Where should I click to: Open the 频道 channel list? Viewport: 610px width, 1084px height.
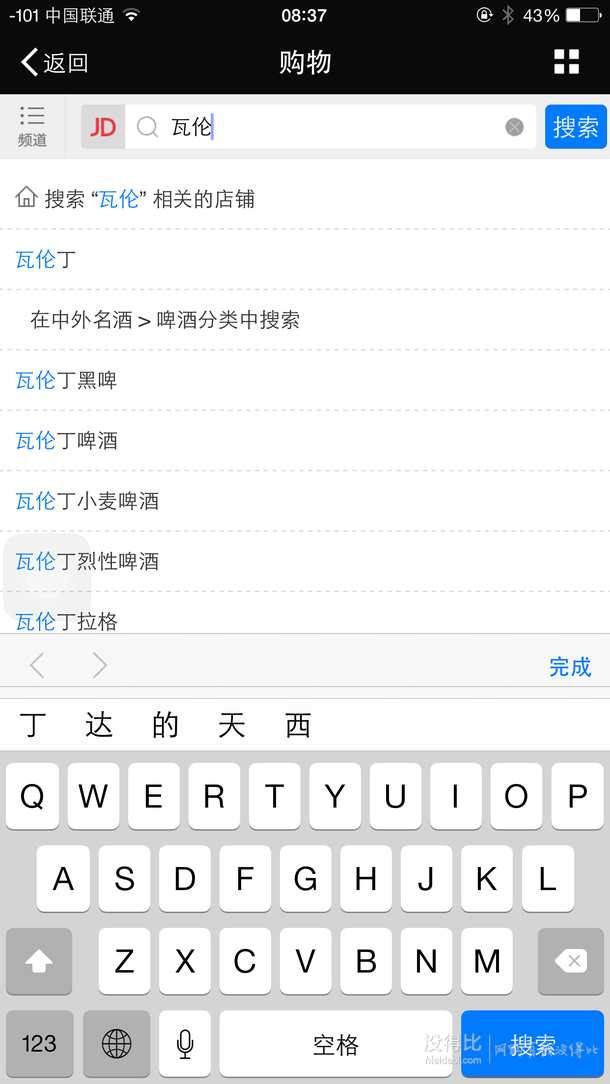tap(32, 127)
